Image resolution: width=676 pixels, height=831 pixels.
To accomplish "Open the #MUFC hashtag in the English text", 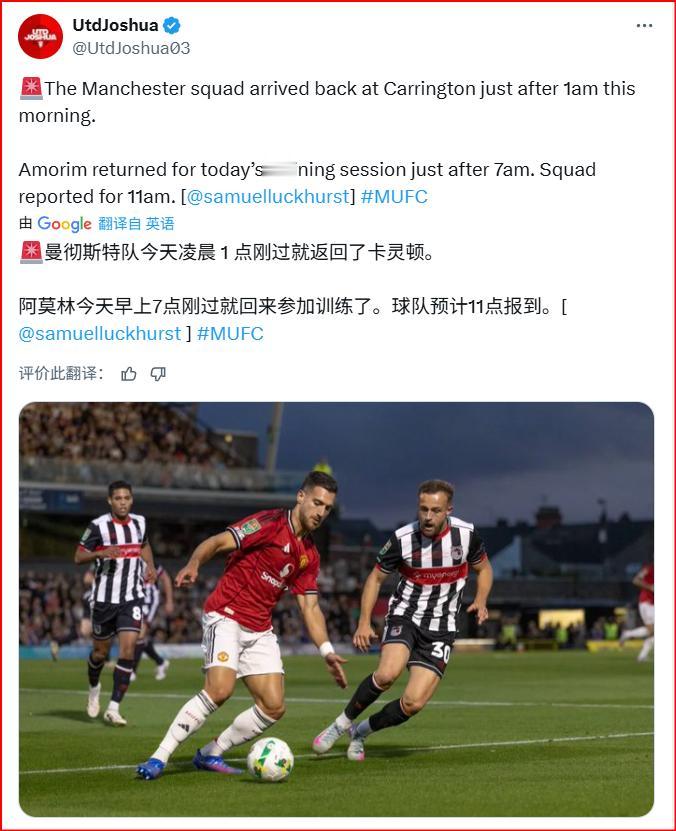I will pyautogui.click(x=394, y=196).
